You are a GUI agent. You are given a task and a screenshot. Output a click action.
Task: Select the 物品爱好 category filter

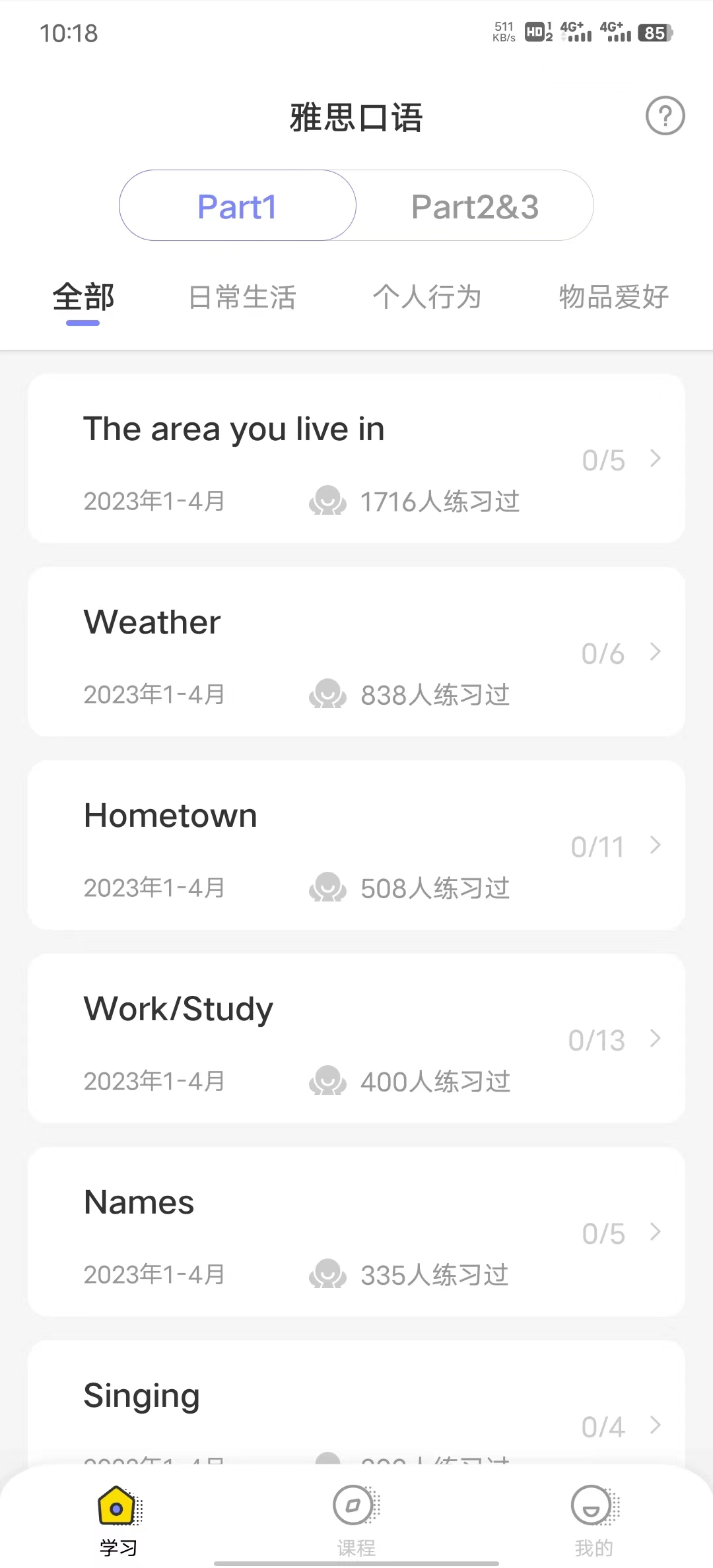613,298
